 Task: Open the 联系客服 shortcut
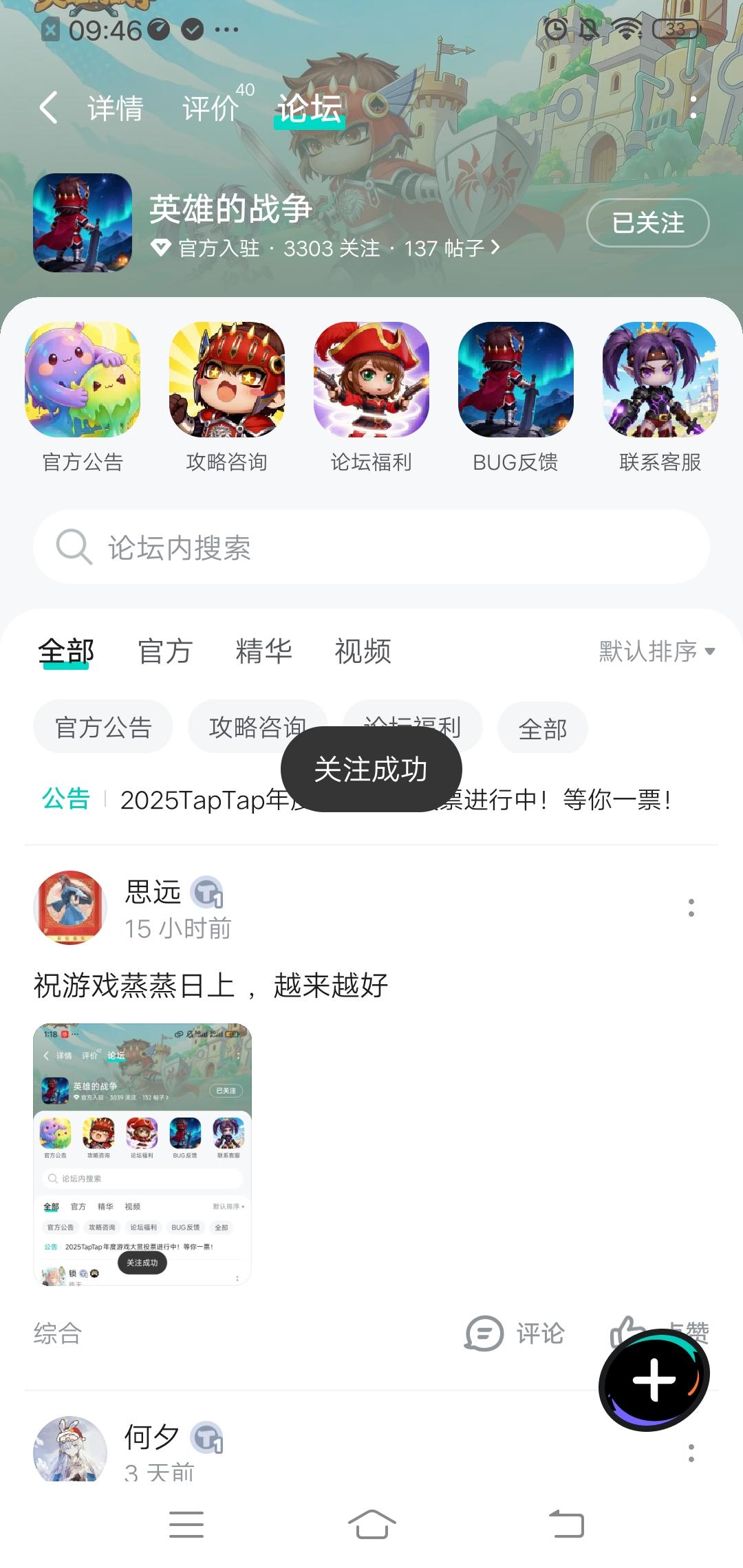(660, 380)
